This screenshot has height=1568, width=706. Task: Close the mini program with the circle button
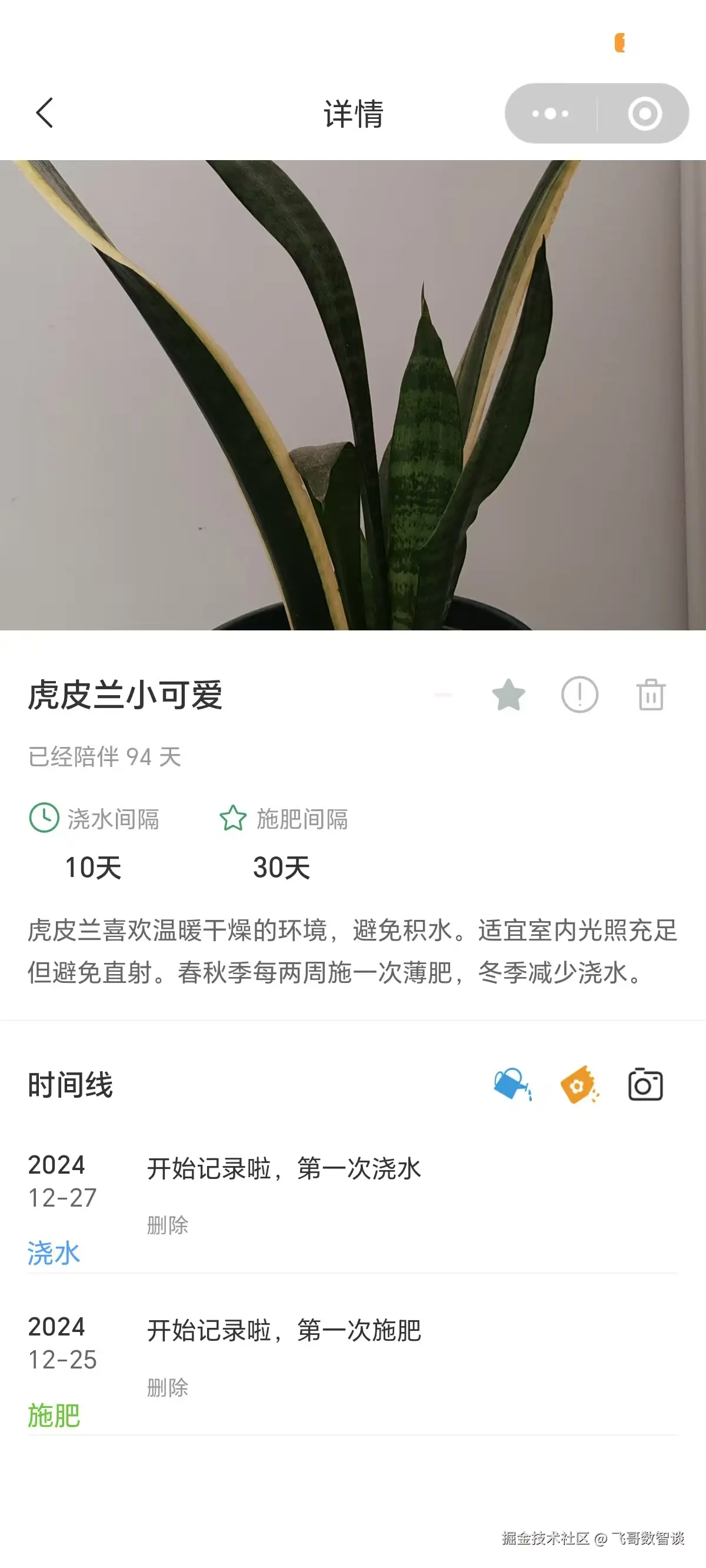click(645, 114)
